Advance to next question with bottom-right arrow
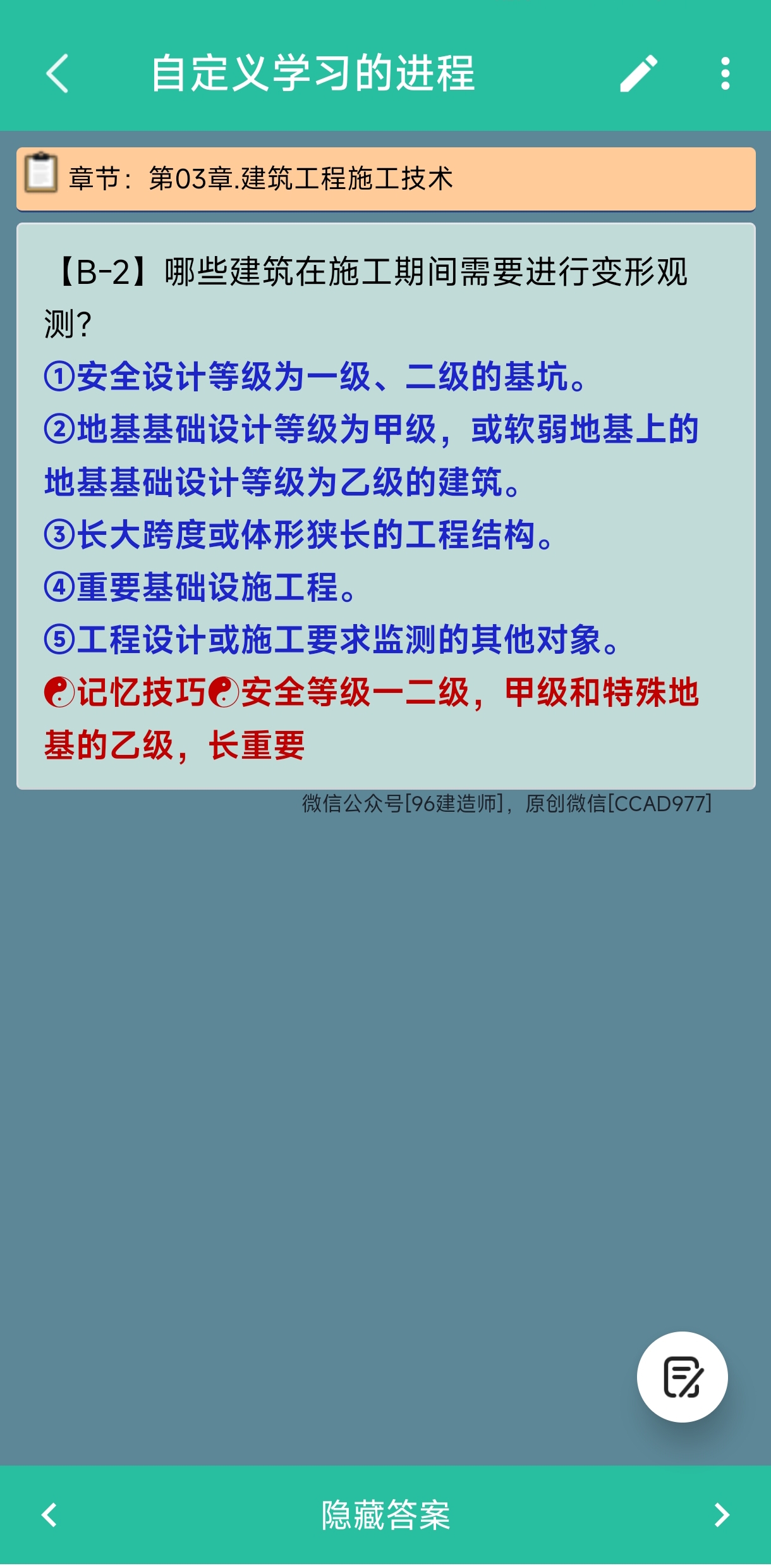771x1568 pixels. tap(722, 1515)
